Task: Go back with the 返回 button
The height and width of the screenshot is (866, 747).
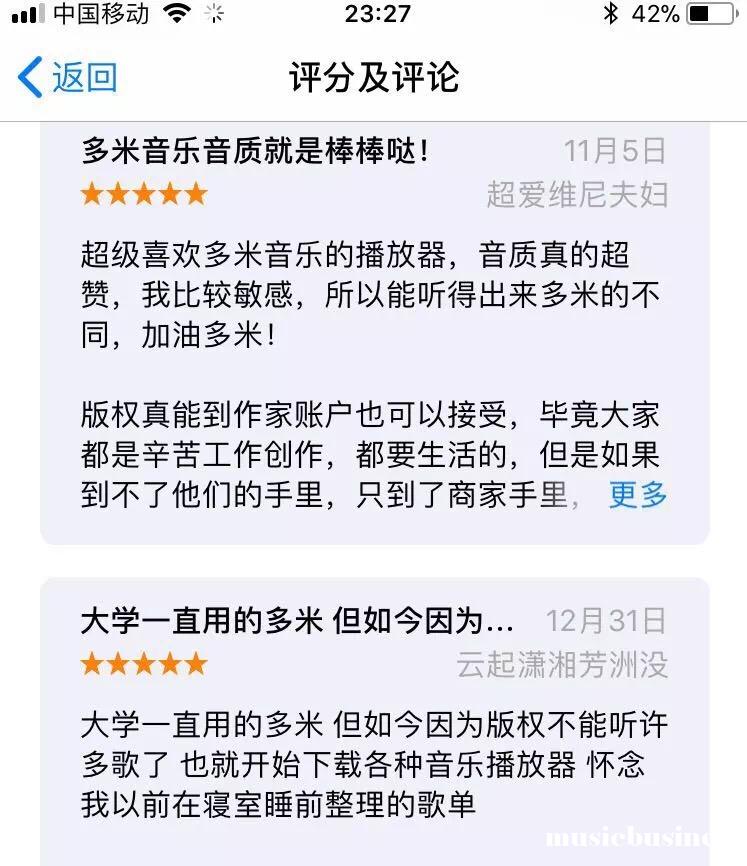Action: 68,77
